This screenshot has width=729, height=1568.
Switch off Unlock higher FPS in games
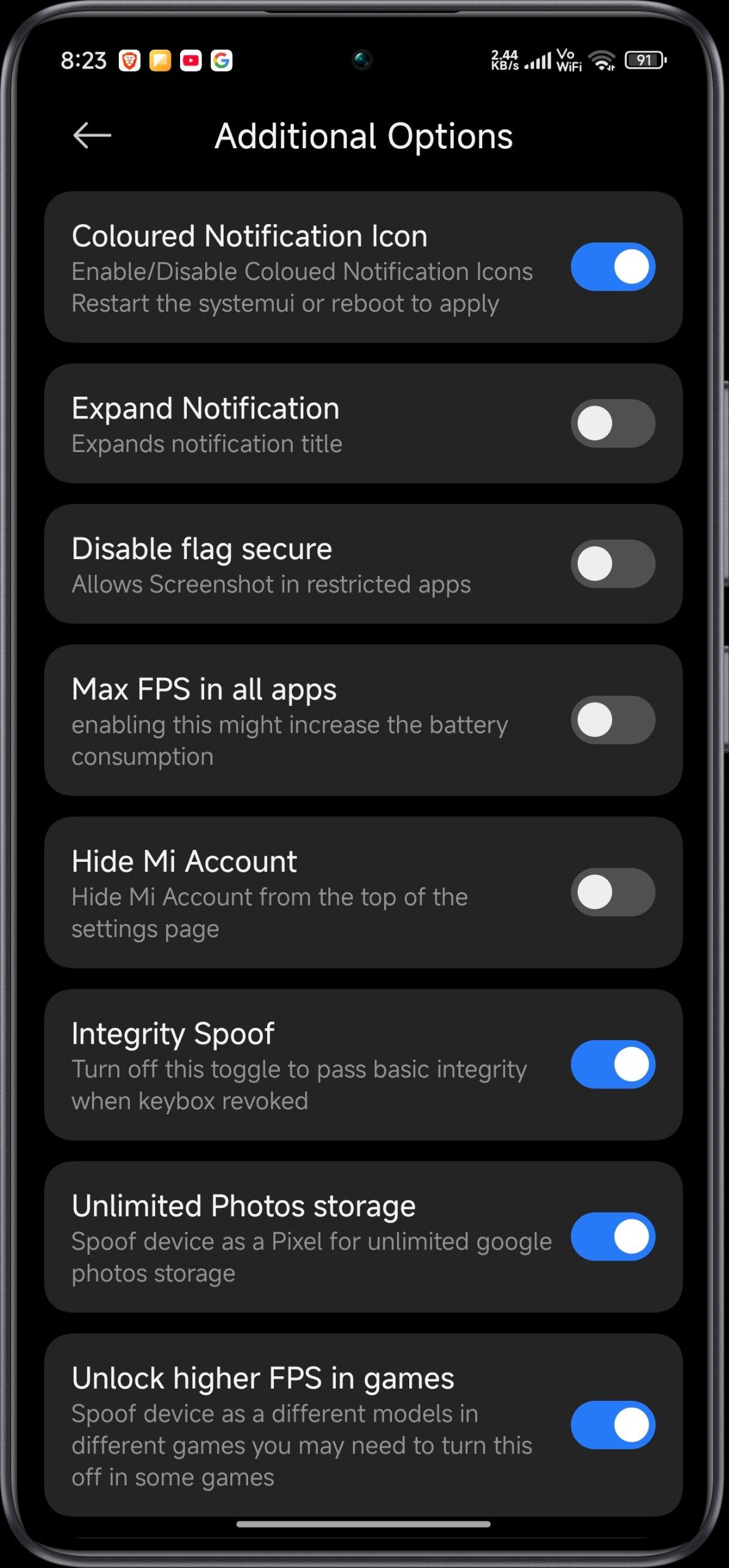pos(613,1425)
